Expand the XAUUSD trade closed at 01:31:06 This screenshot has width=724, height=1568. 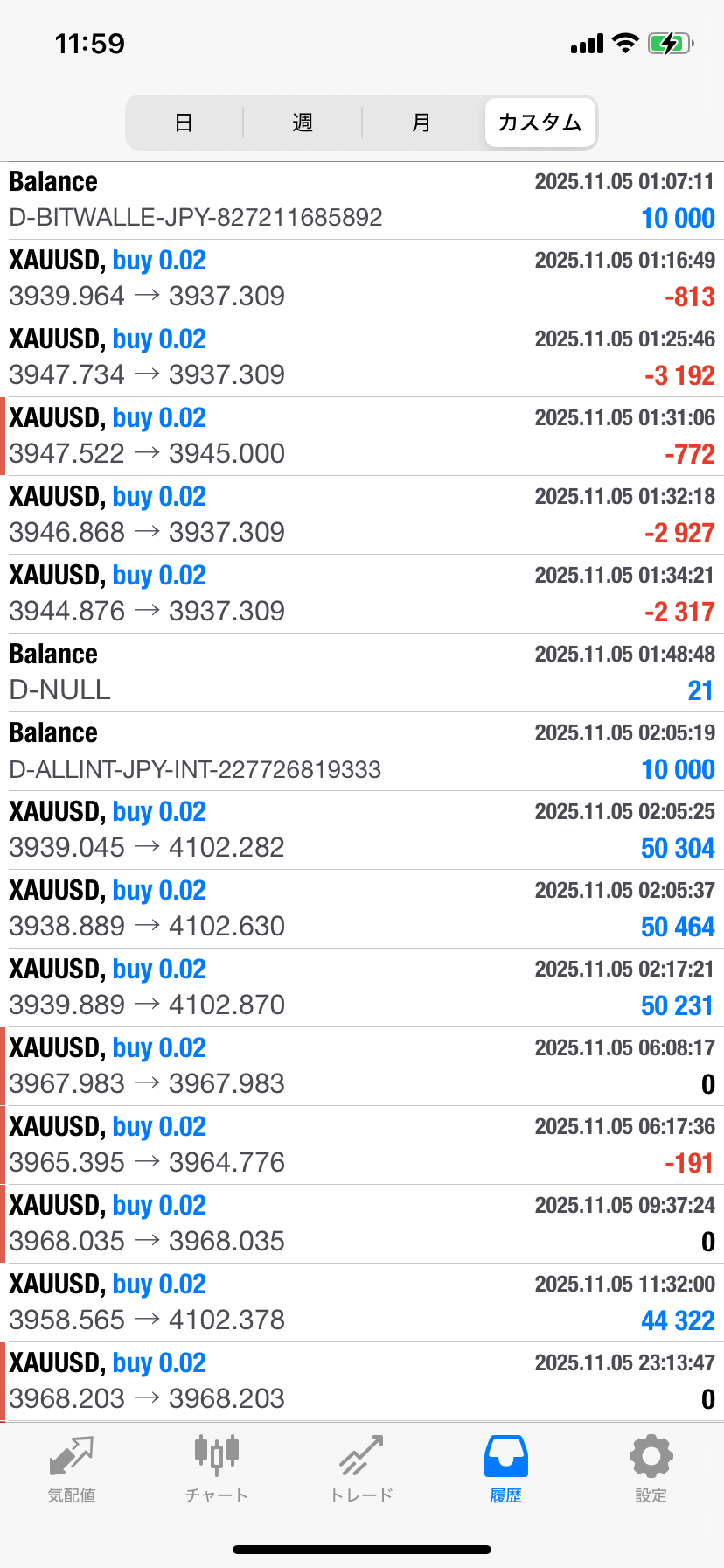pos(362,436)
